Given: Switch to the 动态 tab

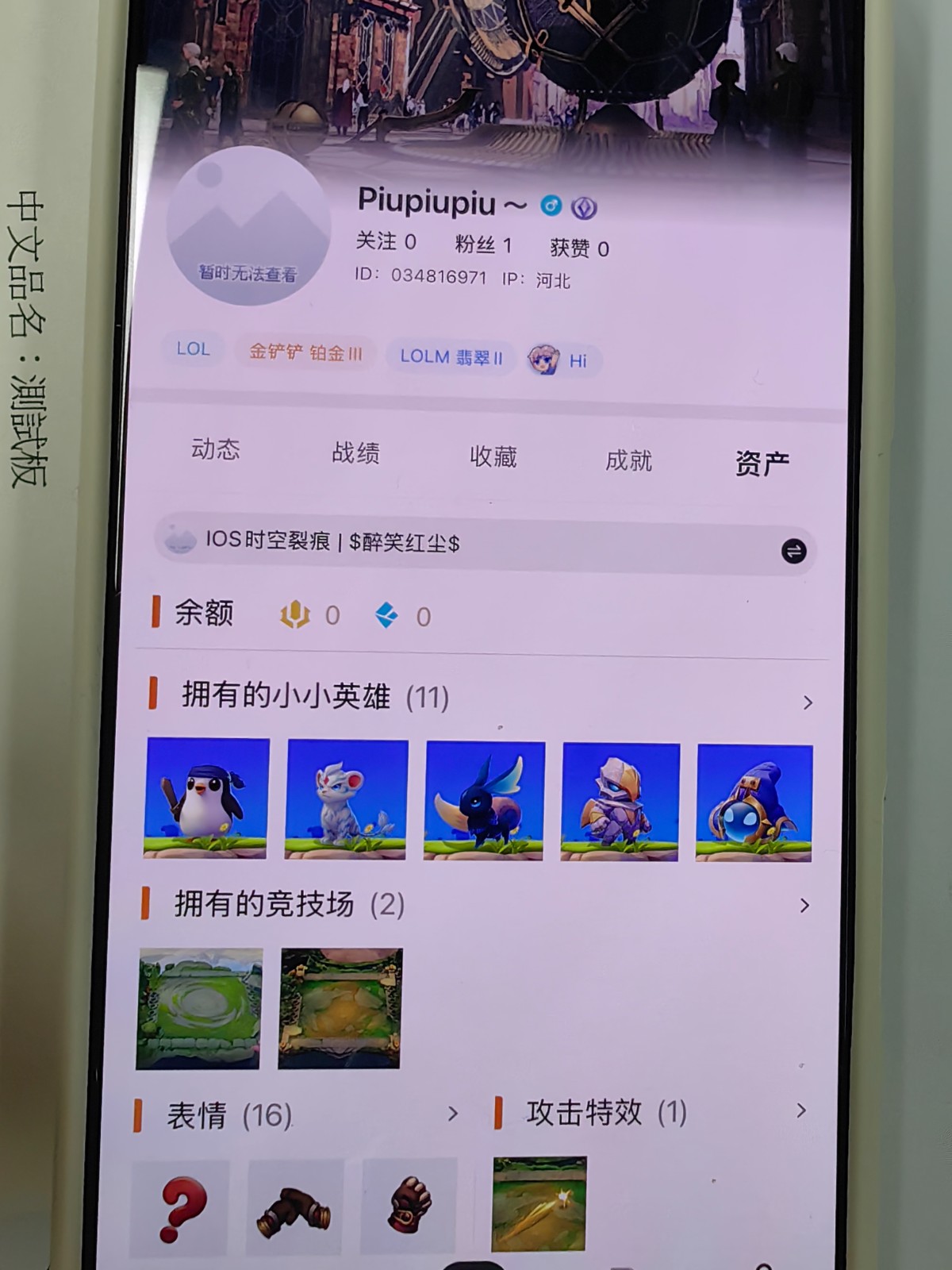Looking at the screenshot, I should [215, 449].
